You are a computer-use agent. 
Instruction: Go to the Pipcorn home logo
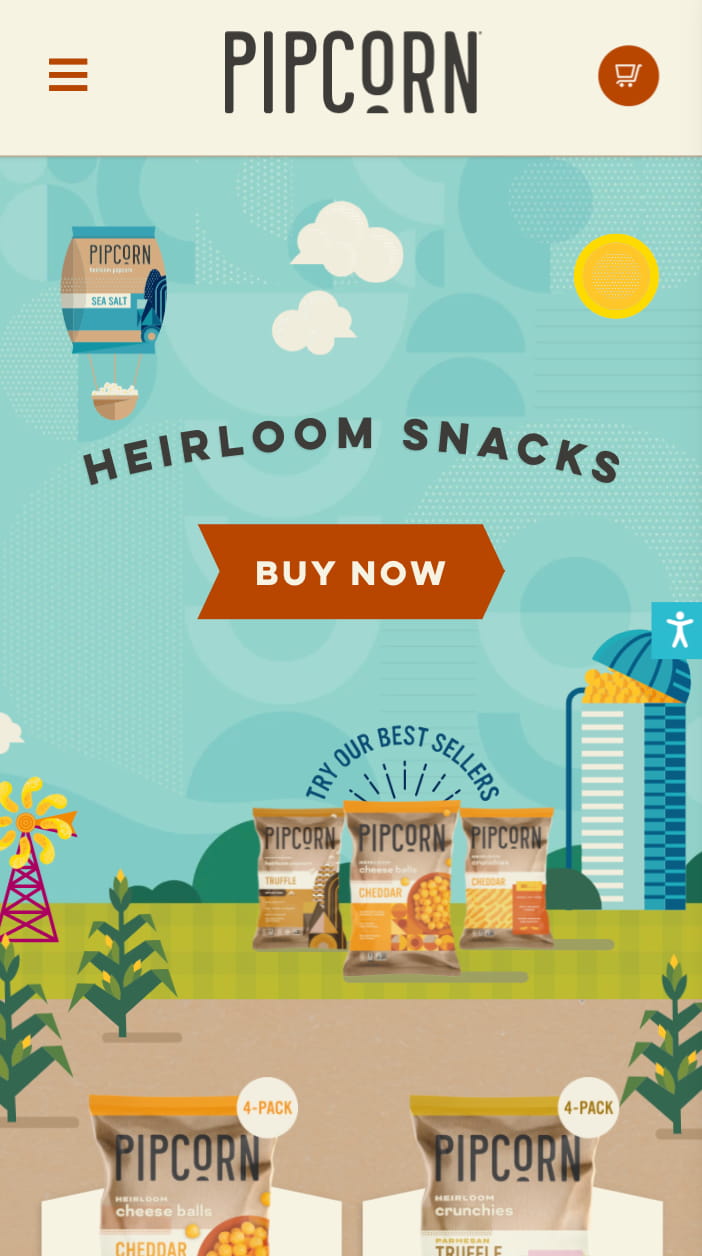point(352,72)
